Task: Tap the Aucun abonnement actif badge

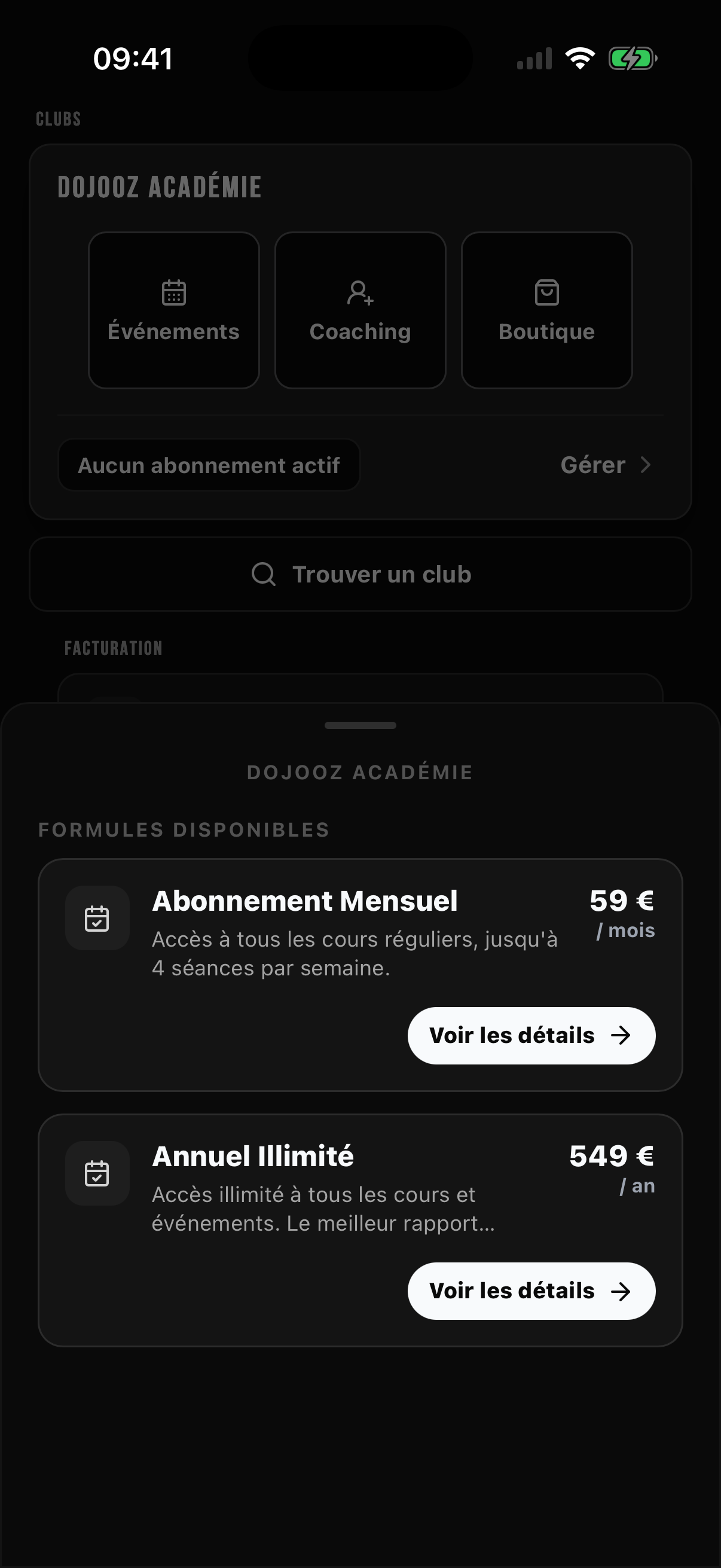Action: (x=209, y=465)
